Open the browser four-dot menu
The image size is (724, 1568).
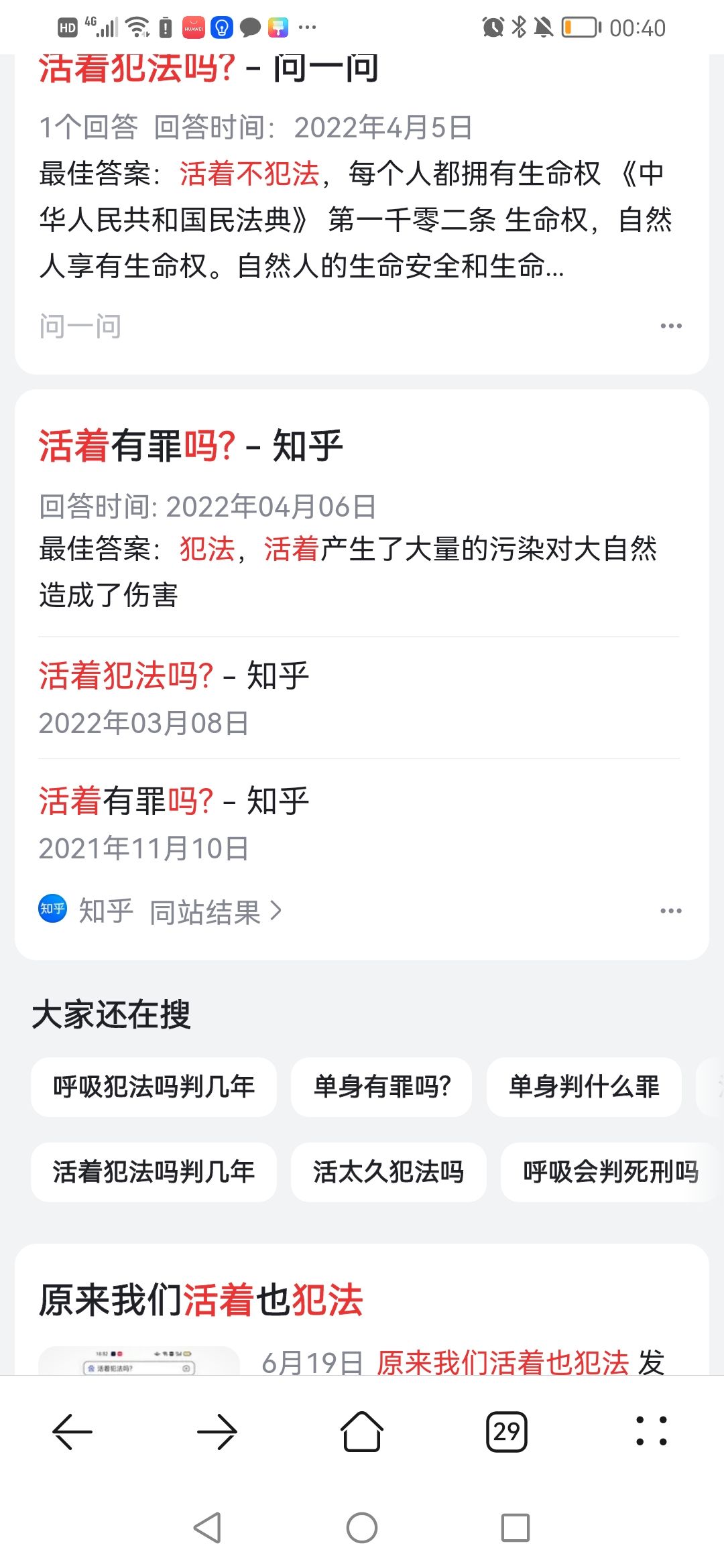point(651,1432)
